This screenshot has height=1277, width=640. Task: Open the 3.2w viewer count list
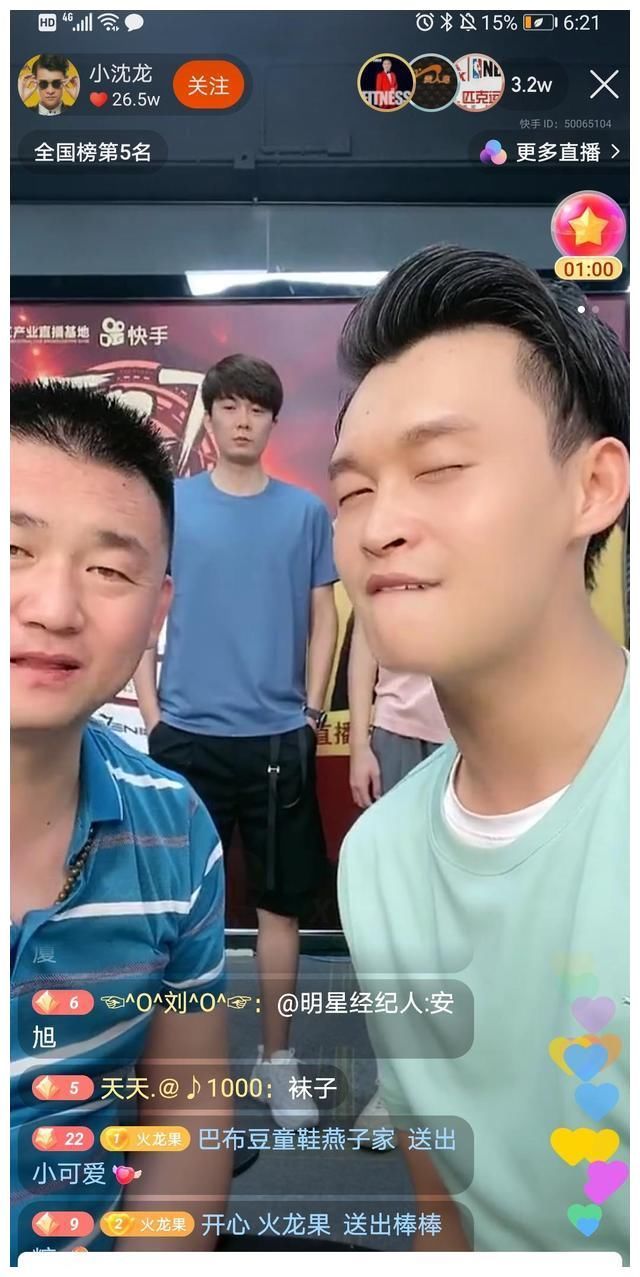pos(531,85)
